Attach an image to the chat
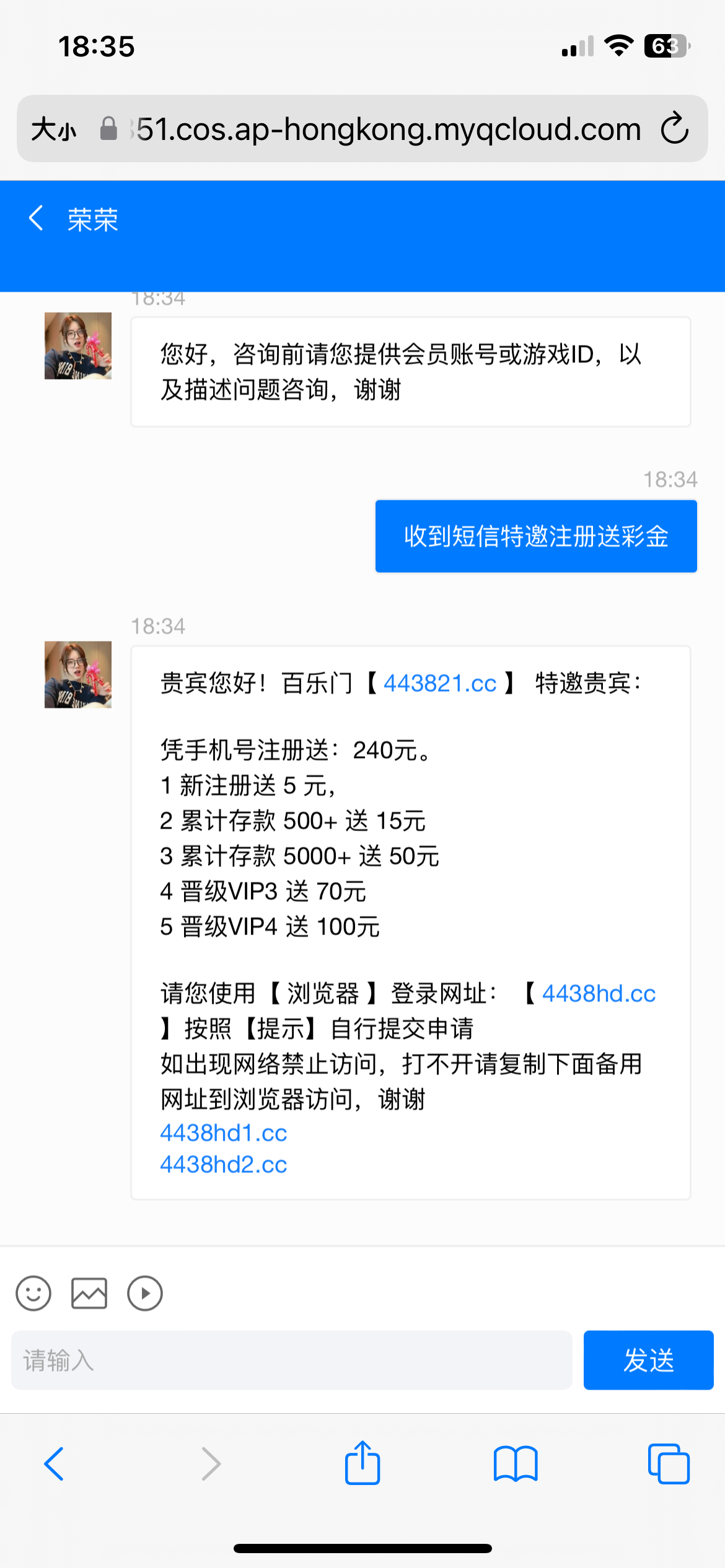This screenshot has width=725, height=1568. [89, 1294]
